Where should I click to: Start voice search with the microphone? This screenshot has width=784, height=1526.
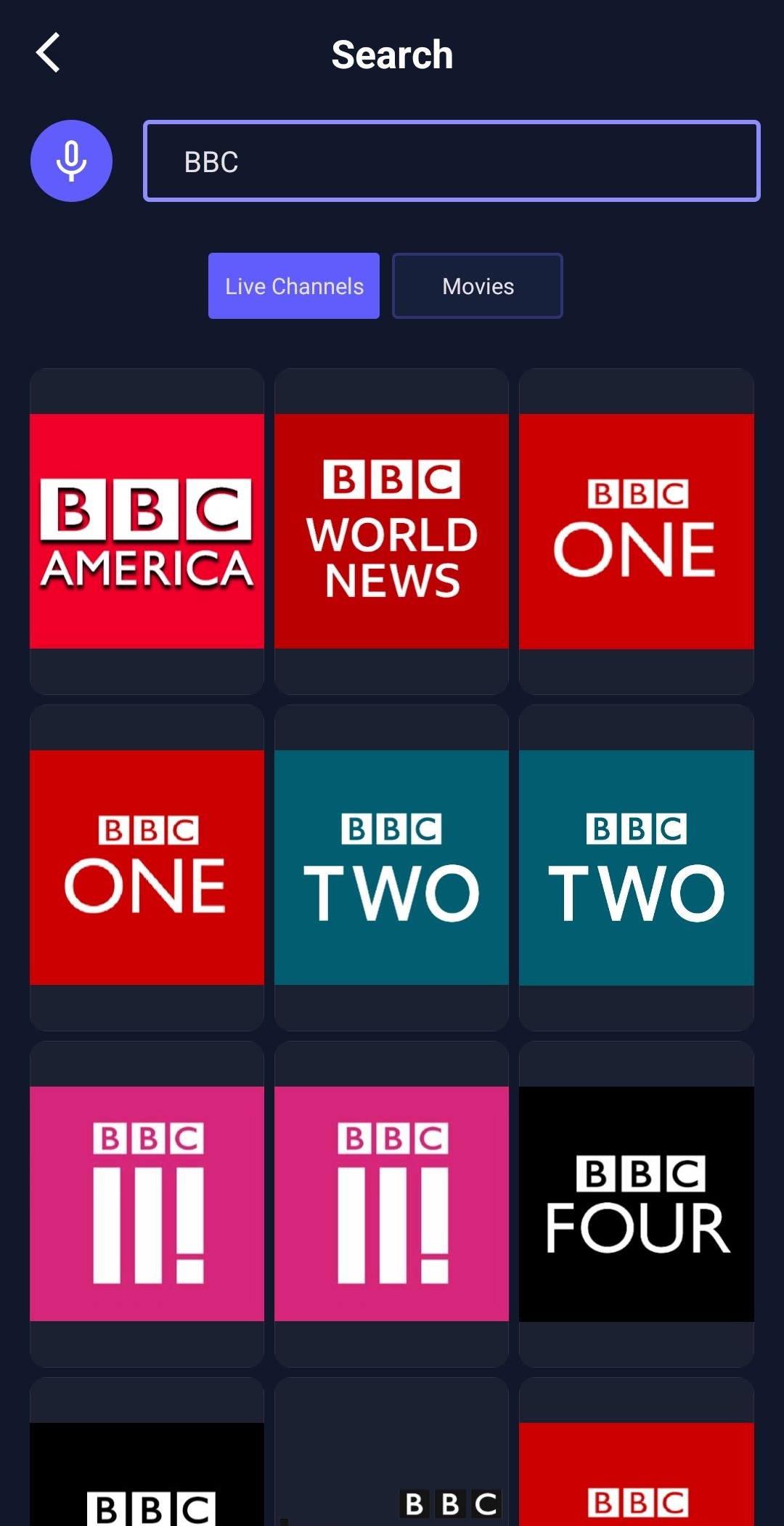coord(71,161)
